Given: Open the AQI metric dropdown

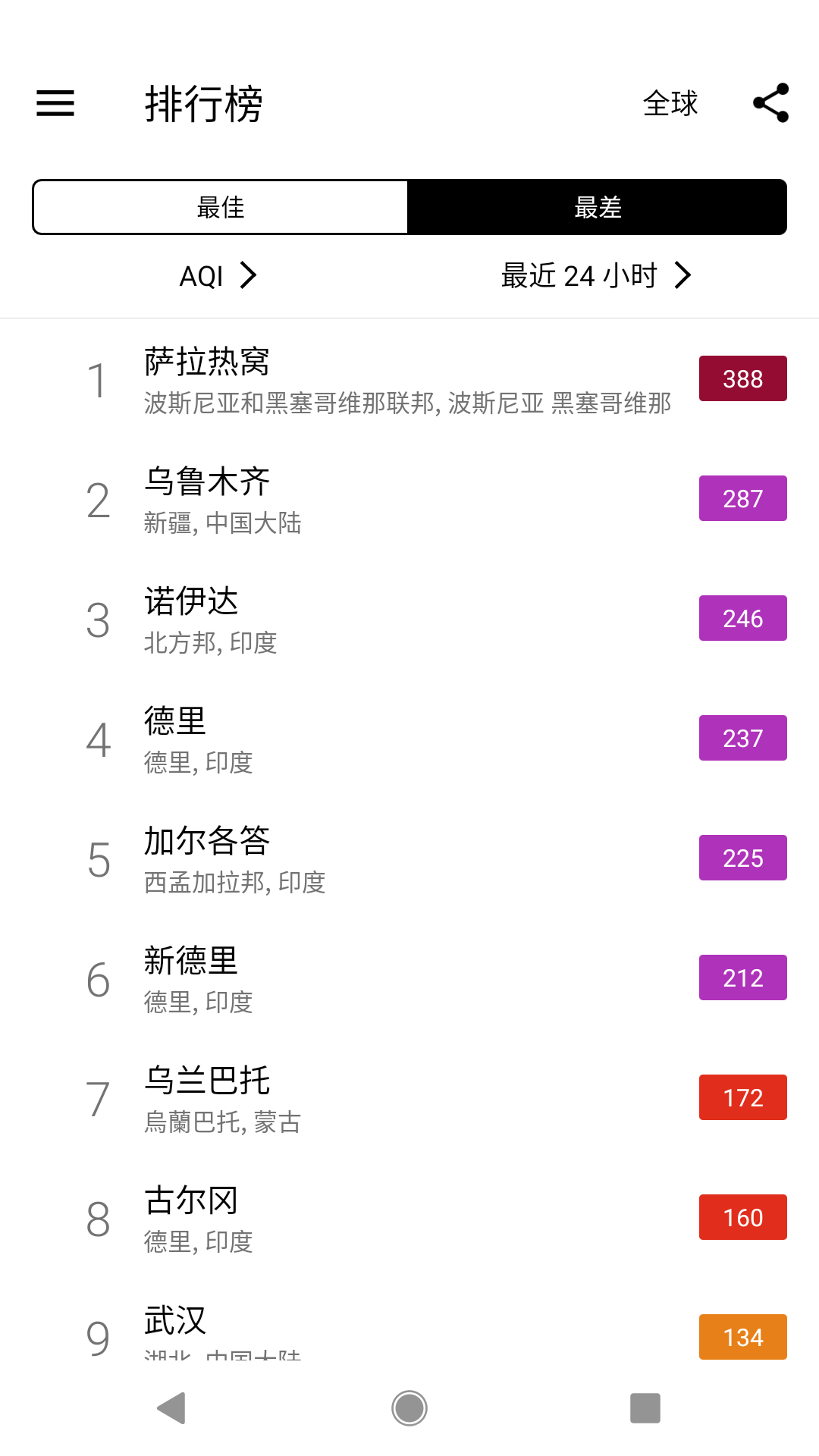Looking at the screenshot, I should point(216,276).
